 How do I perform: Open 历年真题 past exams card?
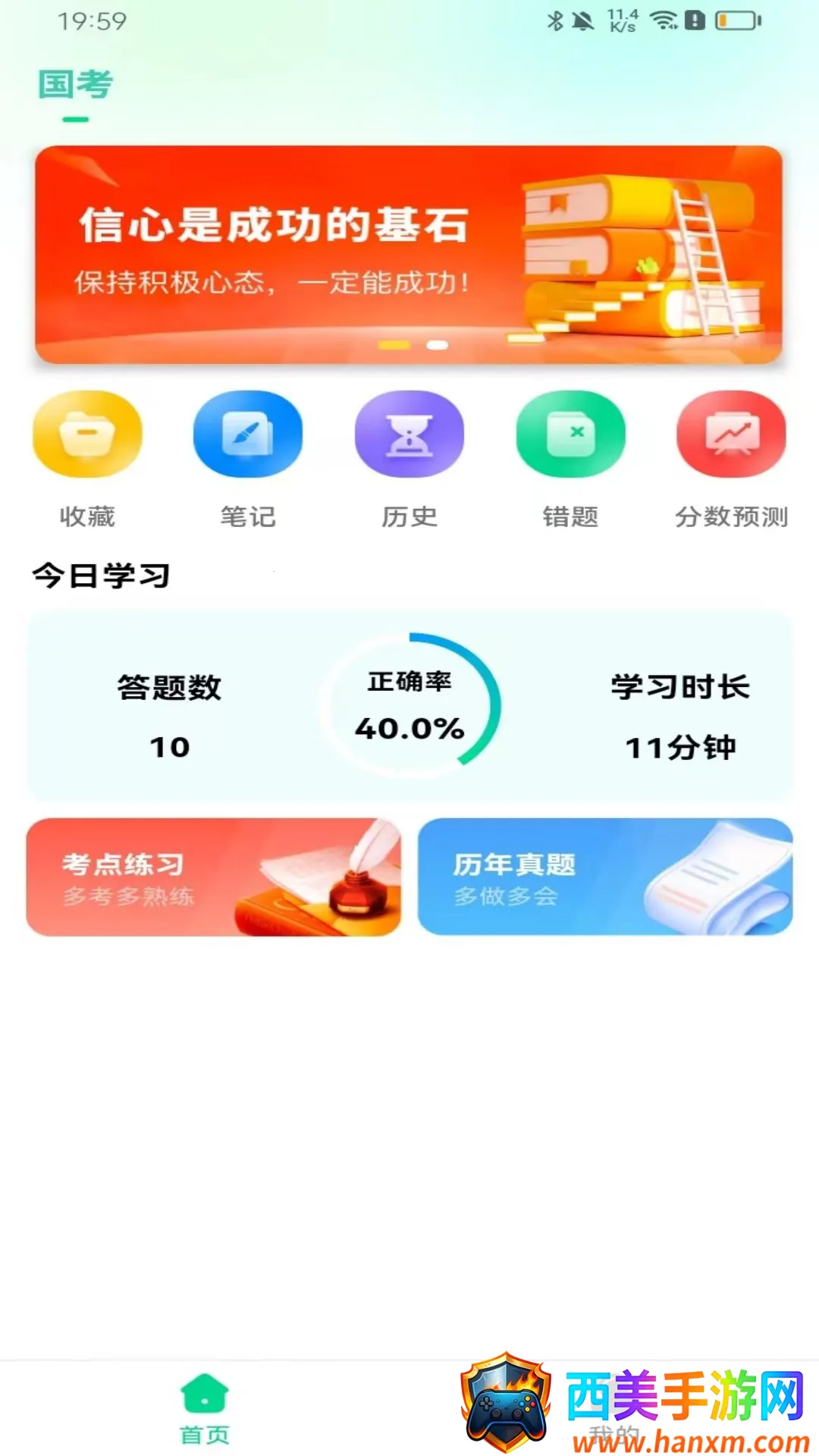604,877
